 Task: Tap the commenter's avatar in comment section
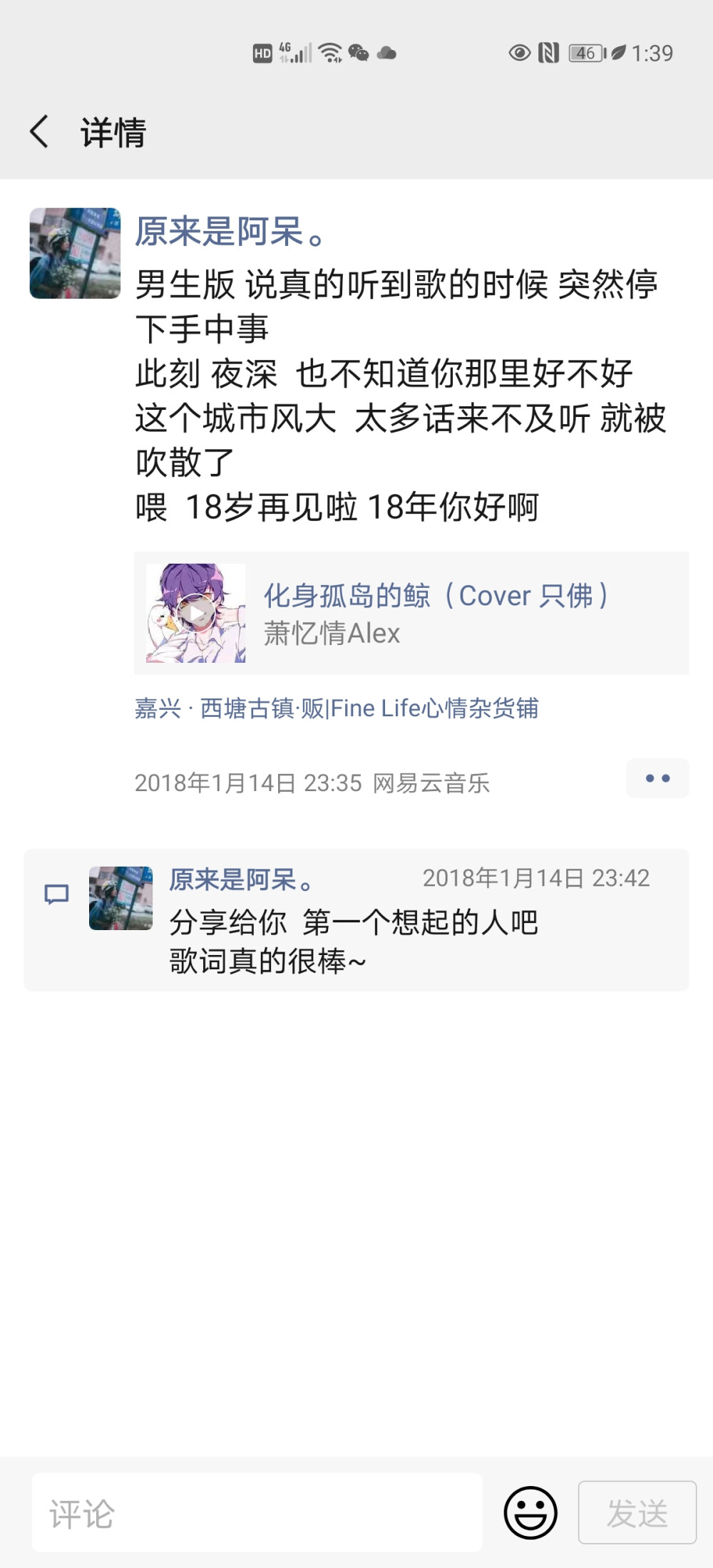coord(120,898)
